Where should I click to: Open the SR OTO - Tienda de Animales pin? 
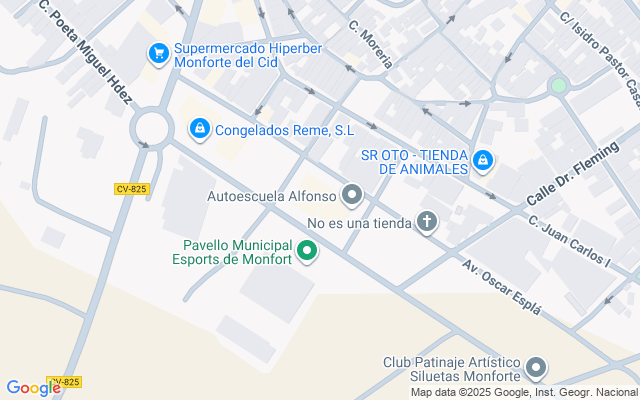pos(483,159)
